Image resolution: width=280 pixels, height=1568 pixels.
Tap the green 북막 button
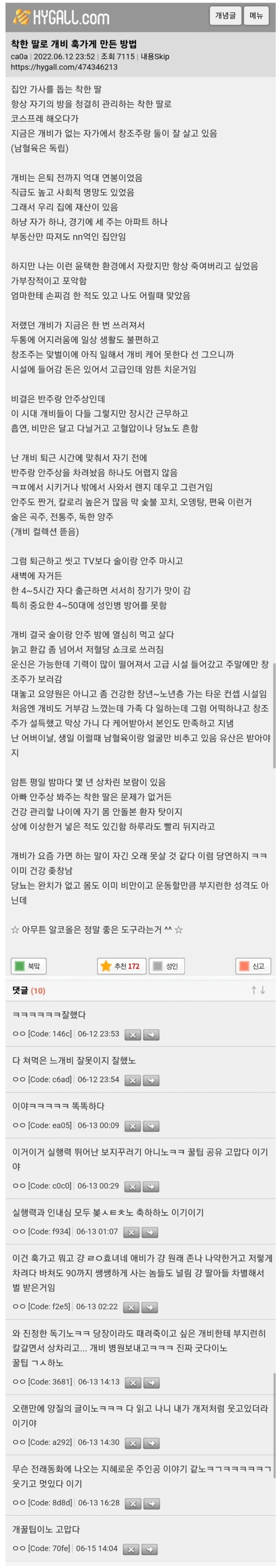point(28,965)
